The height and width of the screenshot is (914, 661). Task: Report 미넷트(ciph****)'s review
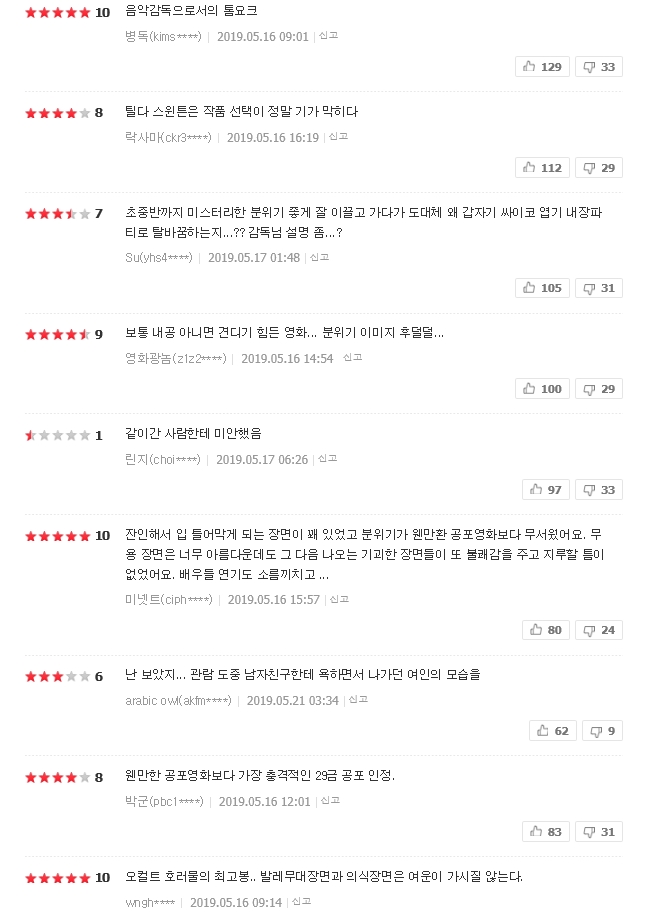[339, 600]
